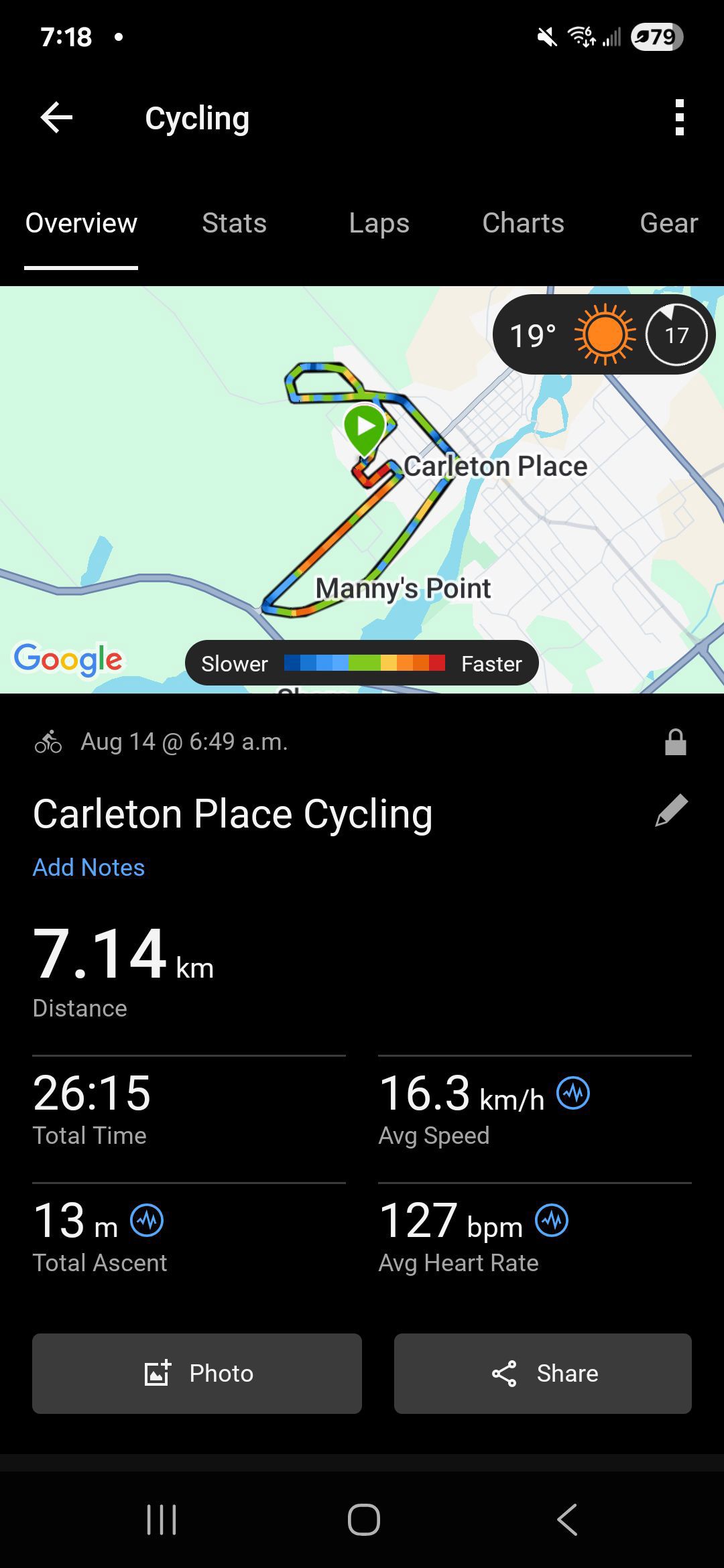Tap the info icon next to Avg Speed
The height and width of the screenshot is (1568, 724).
[x=573, y=1093]
